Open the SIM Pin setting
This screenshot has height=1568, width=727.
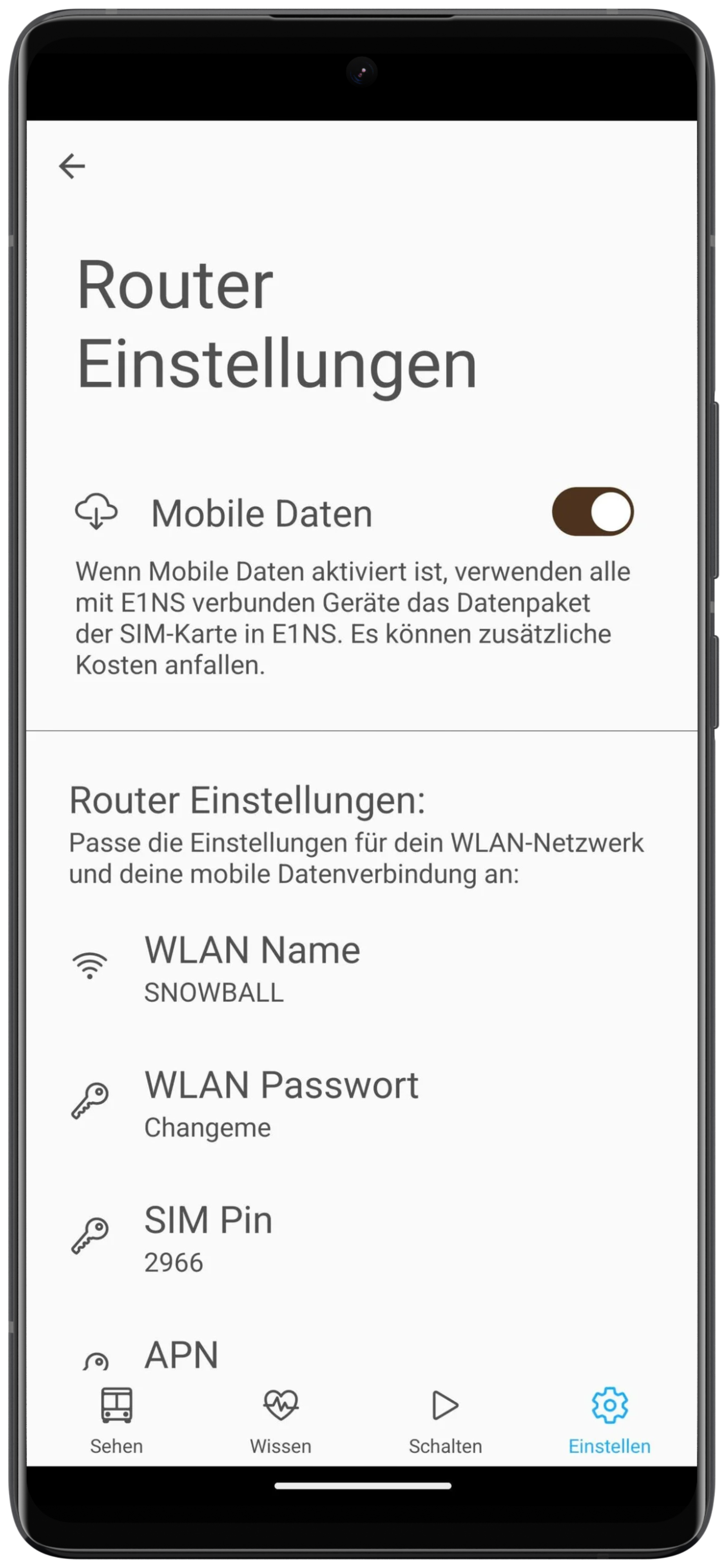[361, 1239]
